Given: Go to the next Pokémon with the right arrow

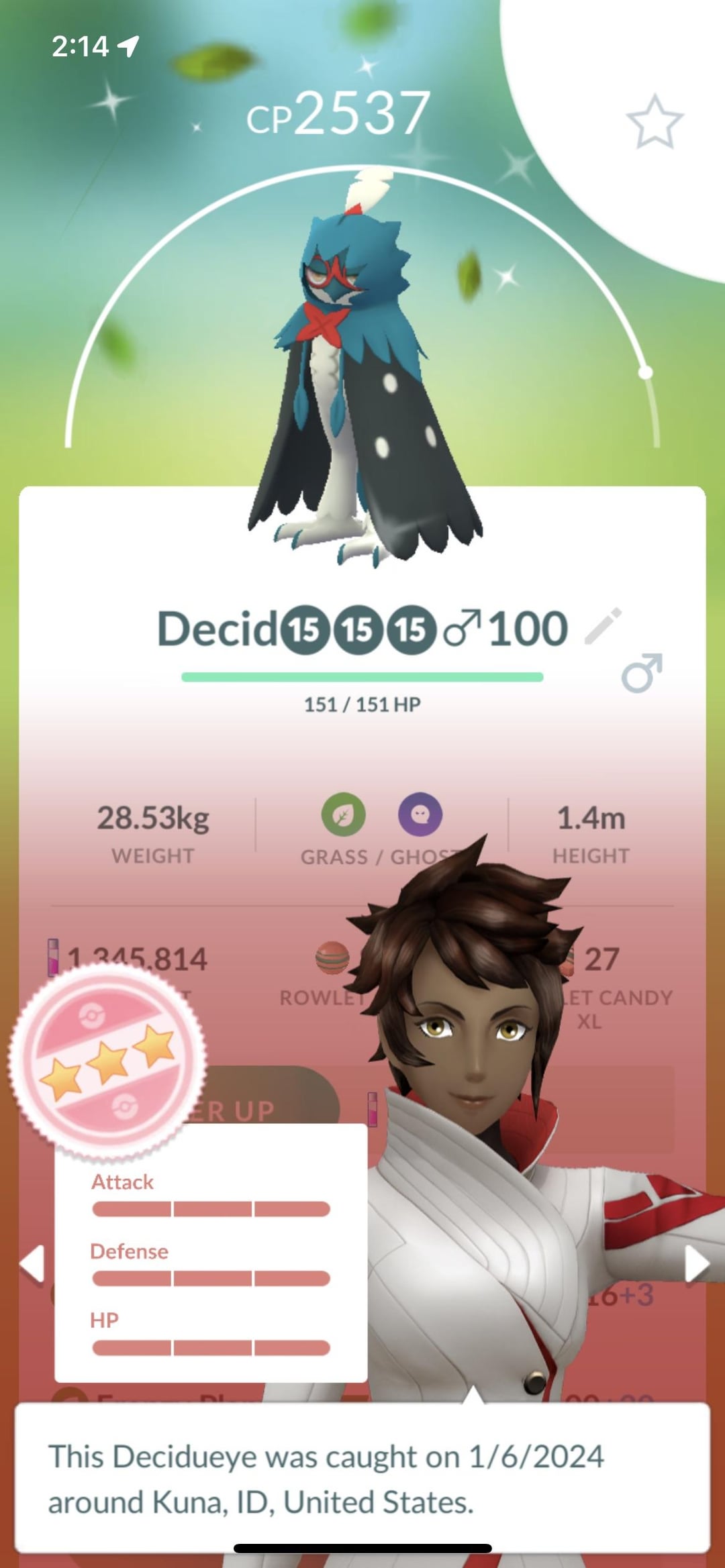Looking at the screenshot, I should (696, 1264).
